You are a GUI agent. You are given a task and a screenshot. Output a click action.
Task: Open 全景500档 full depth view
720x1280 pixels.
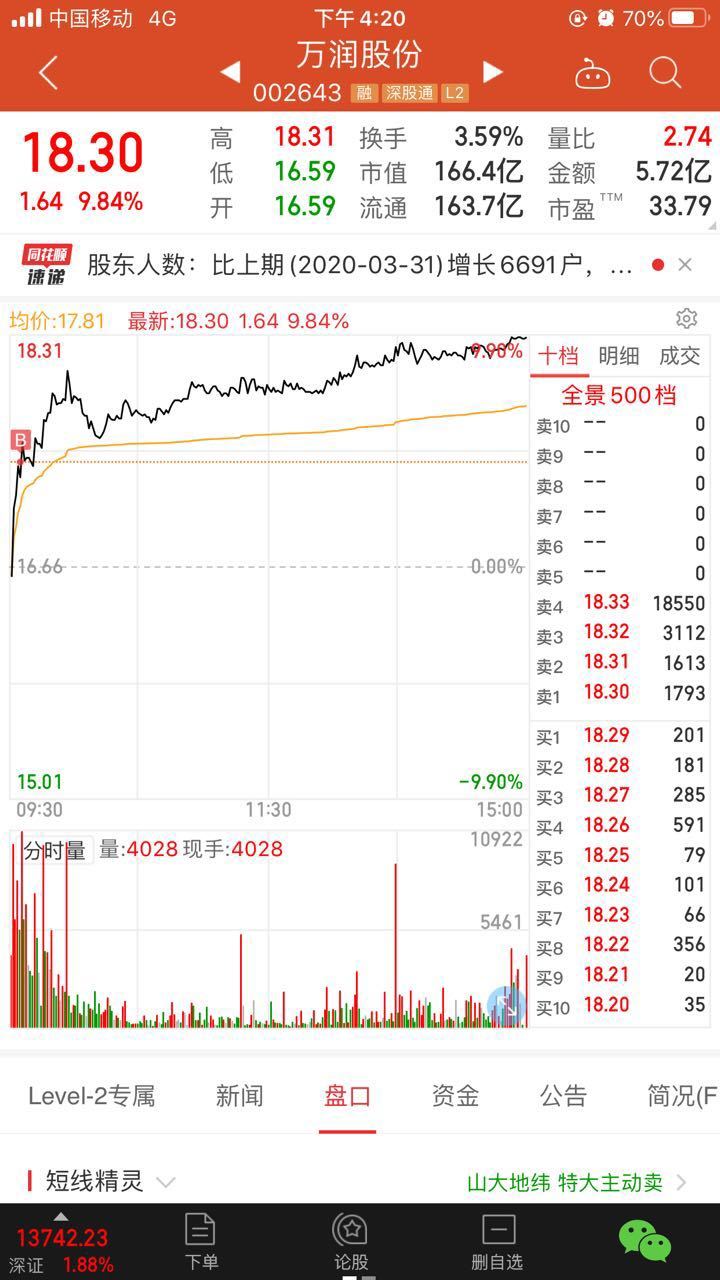click(619, 395)
